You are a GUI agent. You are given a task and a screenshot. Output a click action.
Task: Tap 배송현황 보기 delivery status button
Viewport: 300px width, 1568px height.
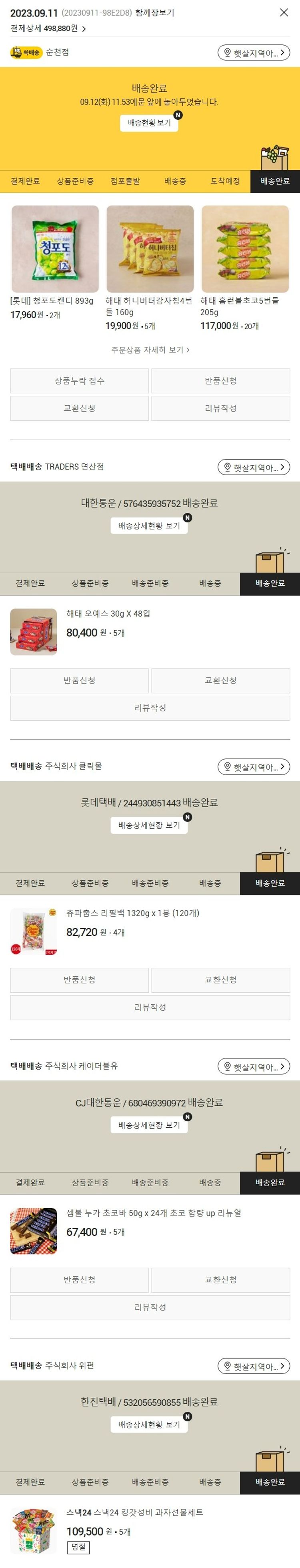click(149, 123)
